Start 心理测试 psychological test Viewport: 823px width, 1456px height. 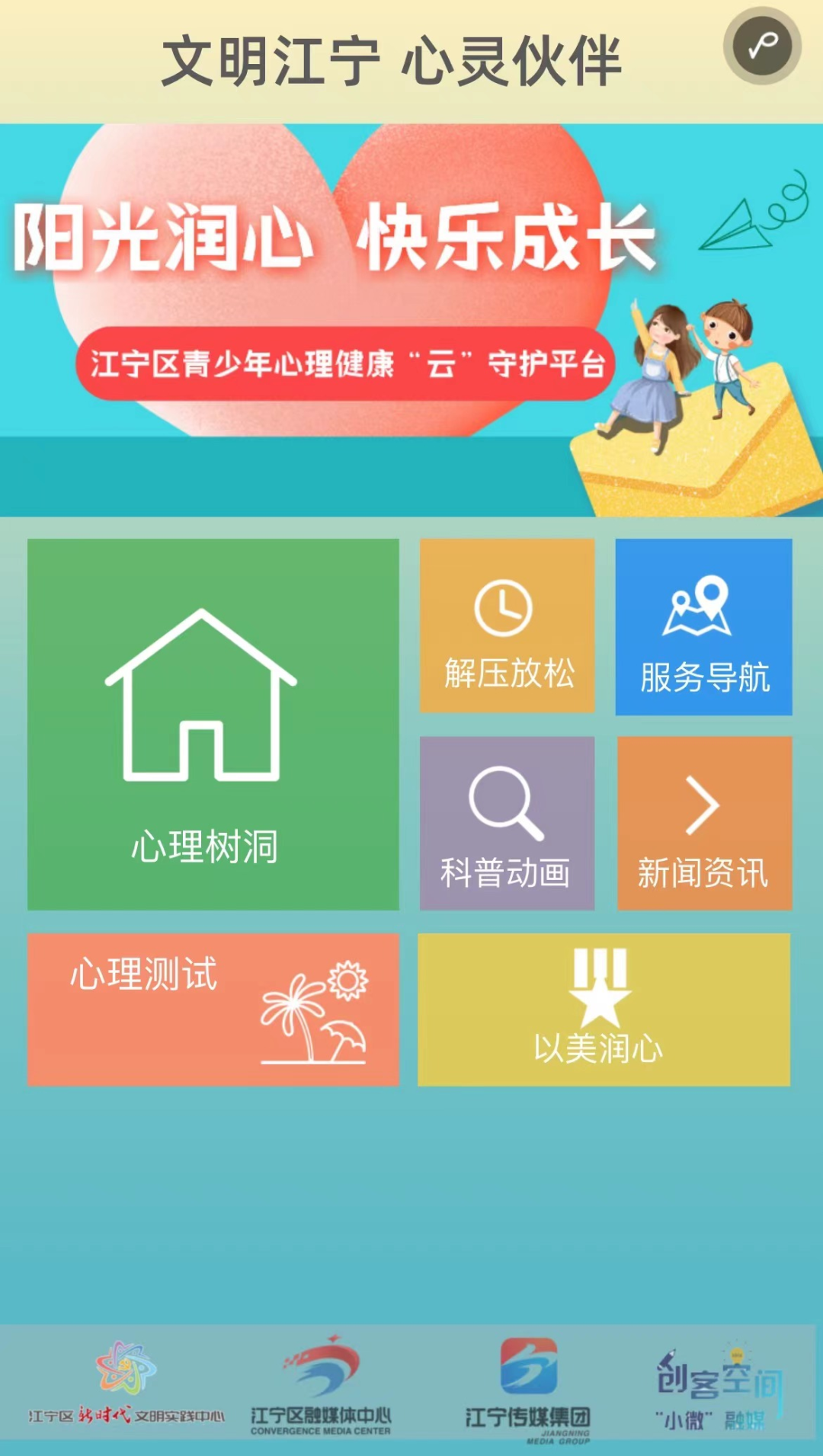click(x=213, y=1009)
